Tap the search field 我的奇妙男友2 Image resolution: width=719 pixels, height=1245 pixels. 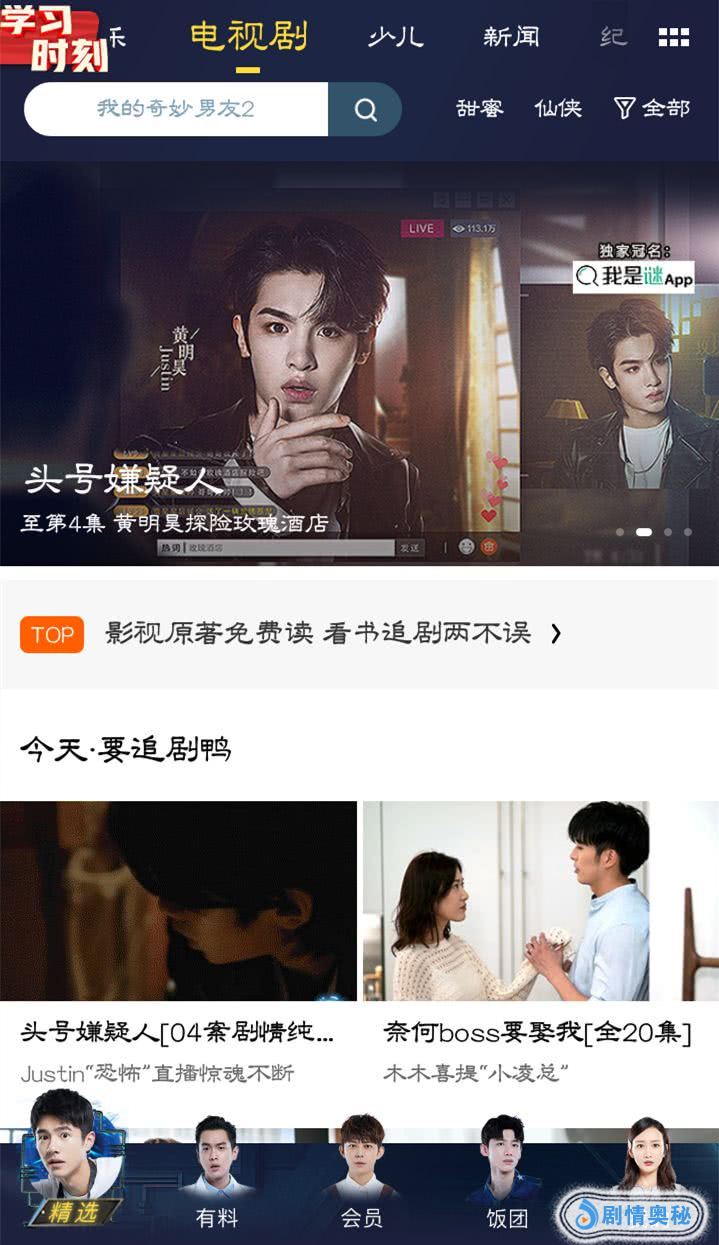[x=176, y=109]
